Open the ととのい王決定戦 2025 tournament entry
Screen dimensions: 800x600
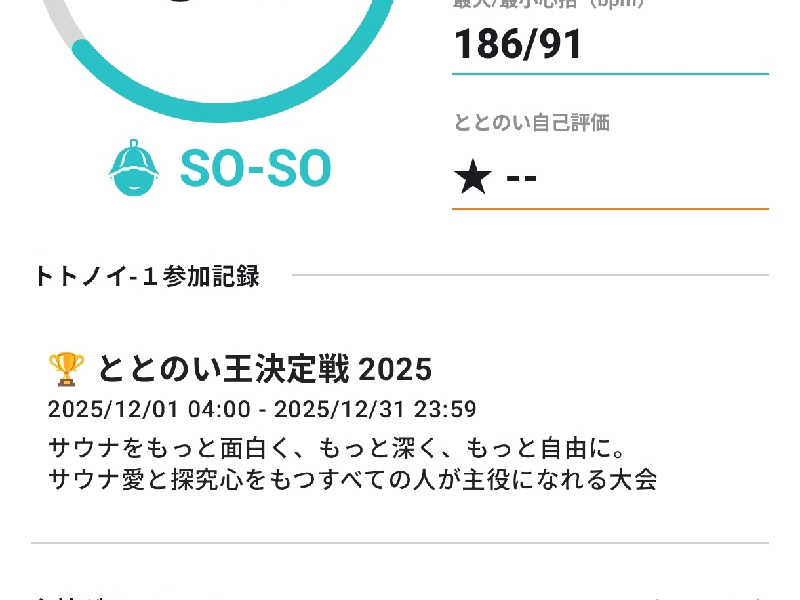point(265,369)
